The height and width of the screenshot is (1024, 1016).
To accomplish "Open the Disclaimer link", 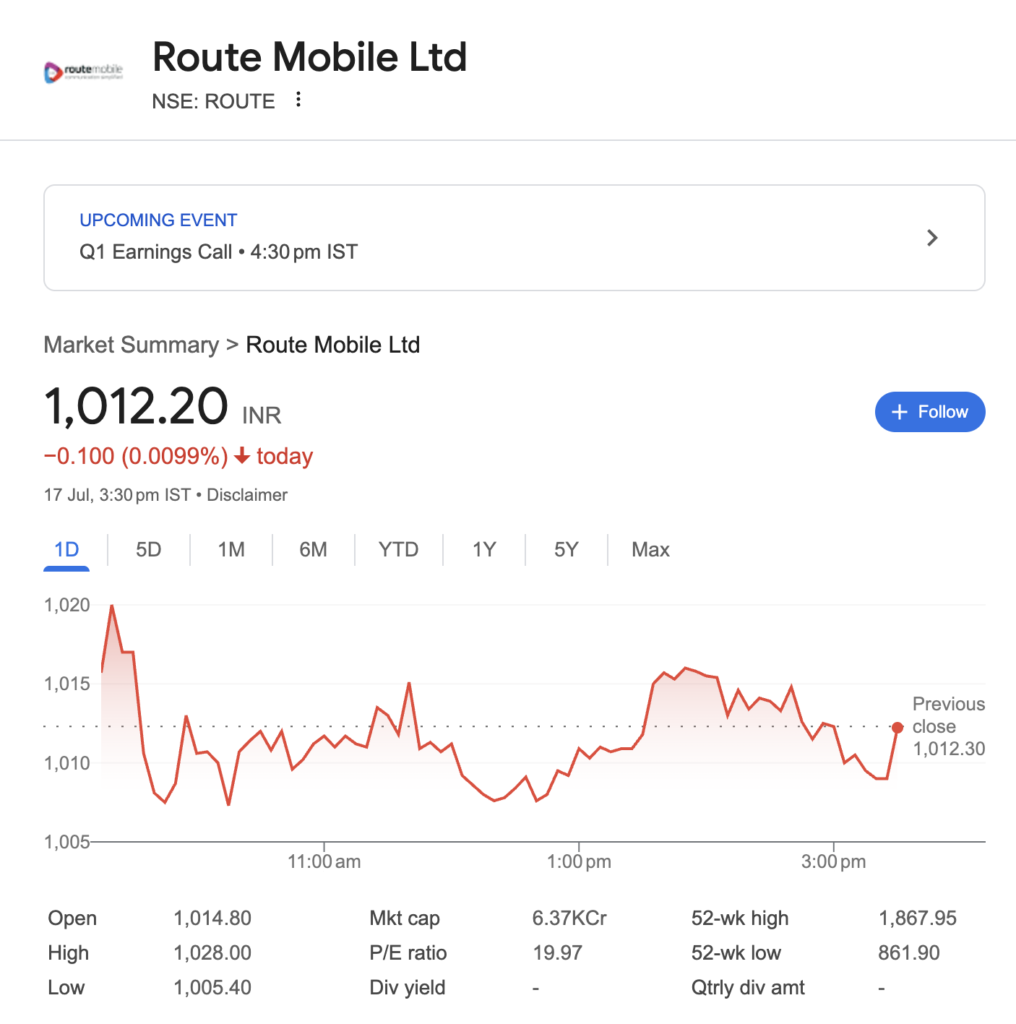I will click(x=247, y=495).
